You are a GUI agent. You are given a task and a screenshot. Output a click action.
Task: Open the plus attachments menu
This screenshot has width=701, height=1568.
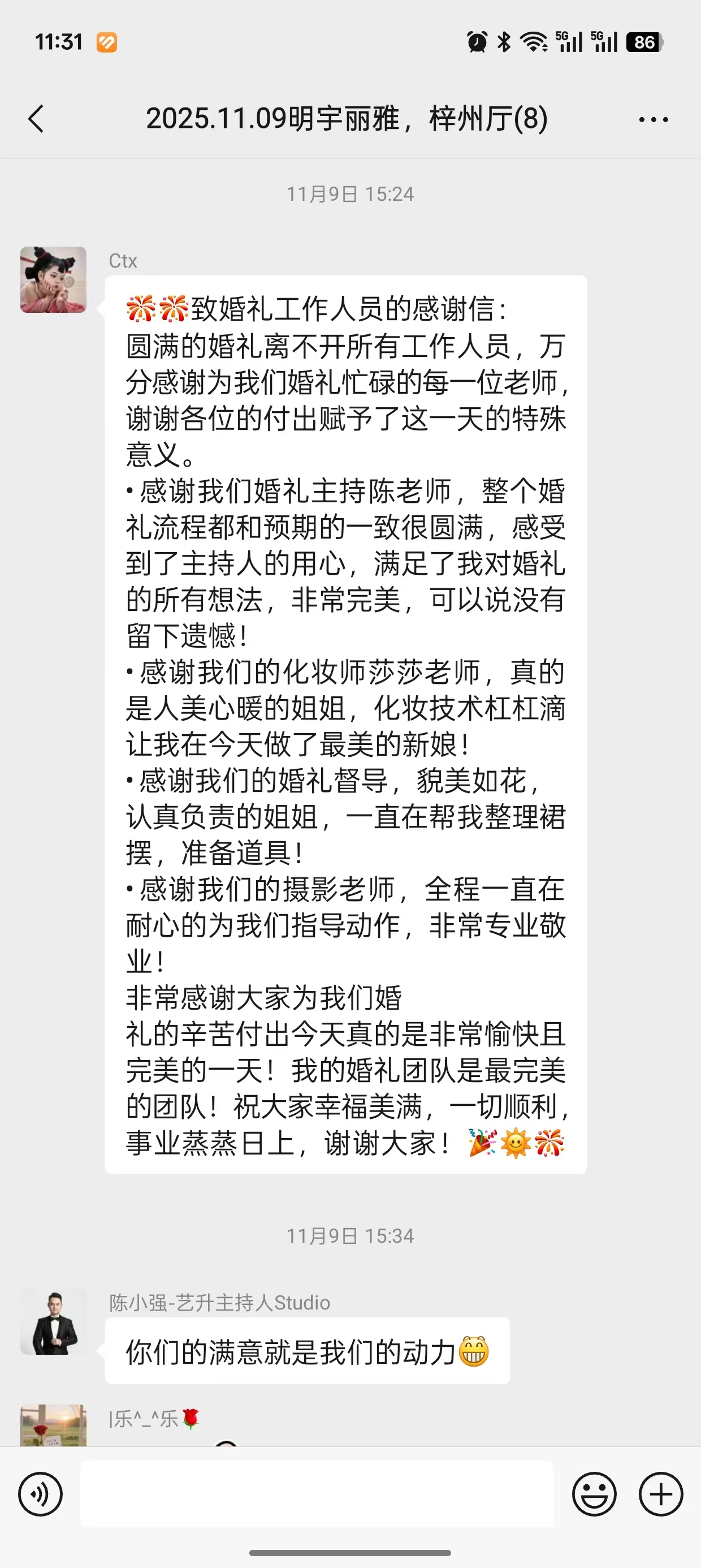click(x=661, y=1494)
